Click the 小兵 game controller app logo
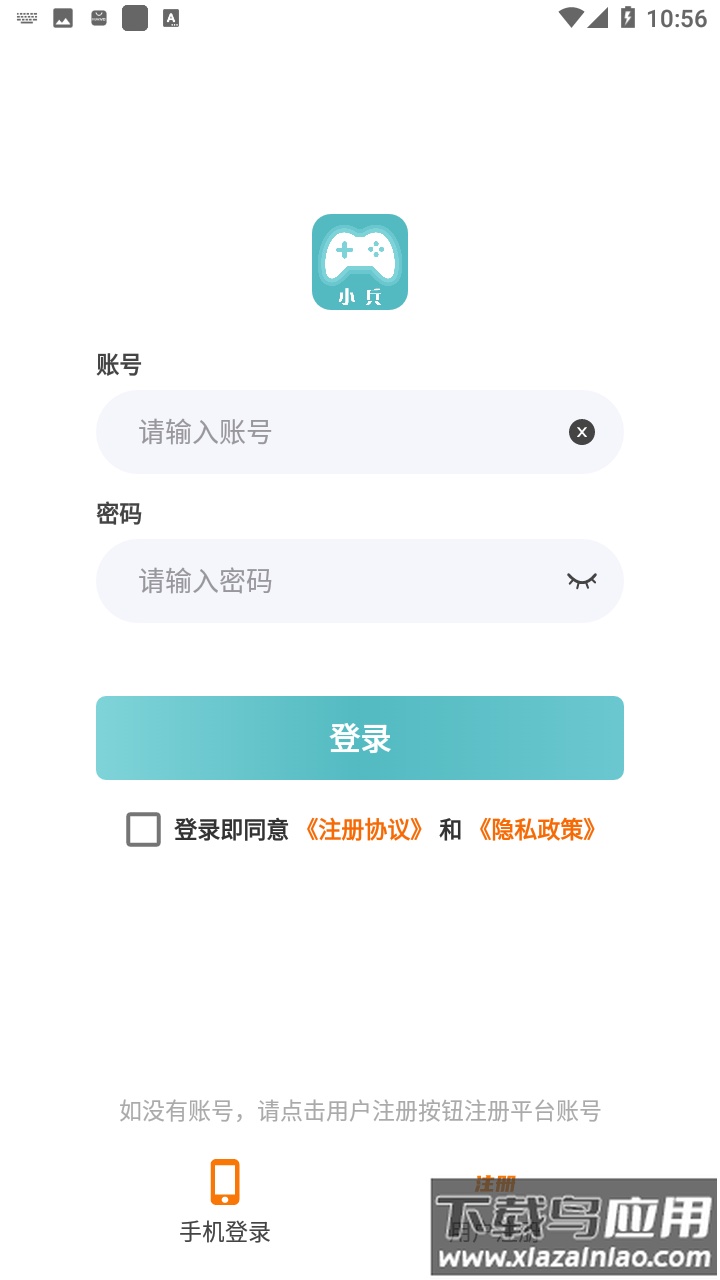Viewport: 720px width, 1280px height. tap(360, 261)
